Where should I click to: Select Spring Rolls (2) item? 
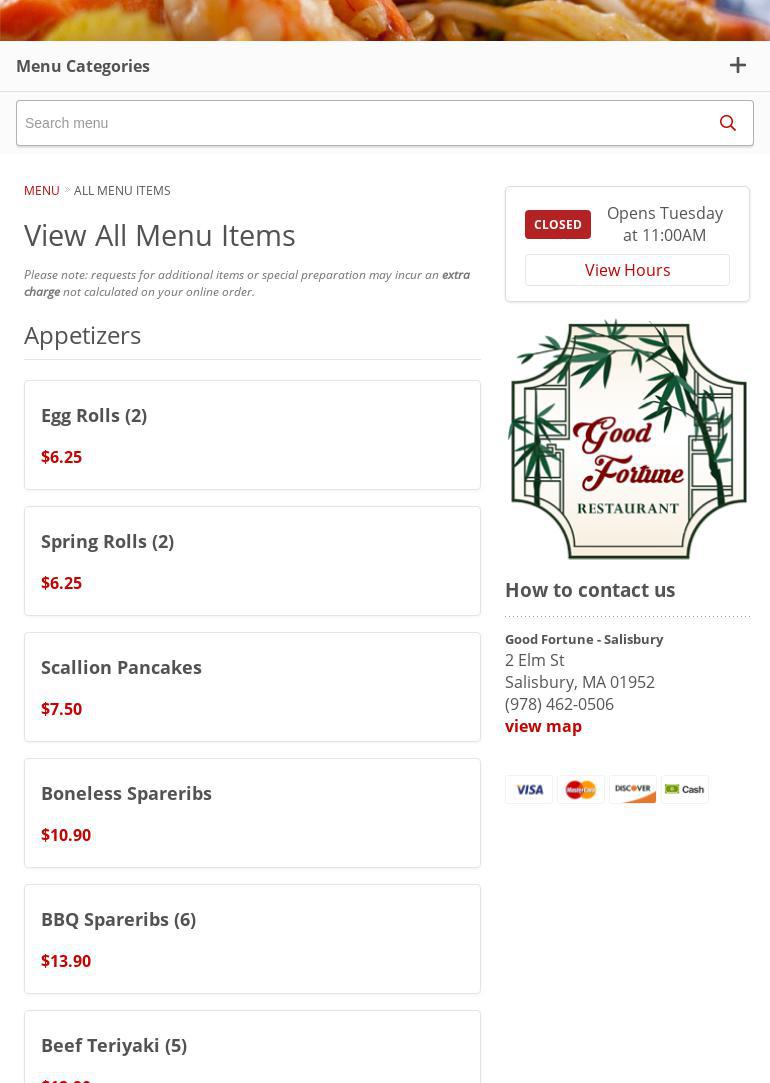click(x=252, y=561)
